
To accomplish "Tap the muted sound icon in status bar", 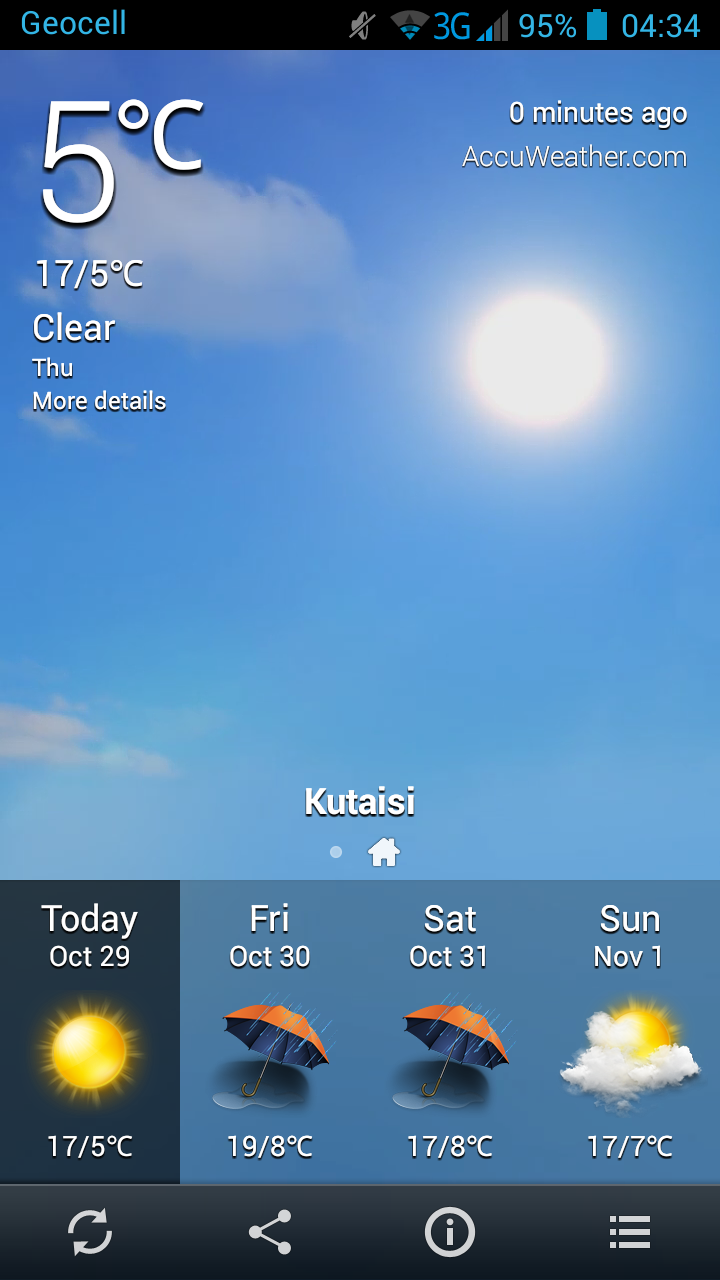I will [x=363, y=26].
